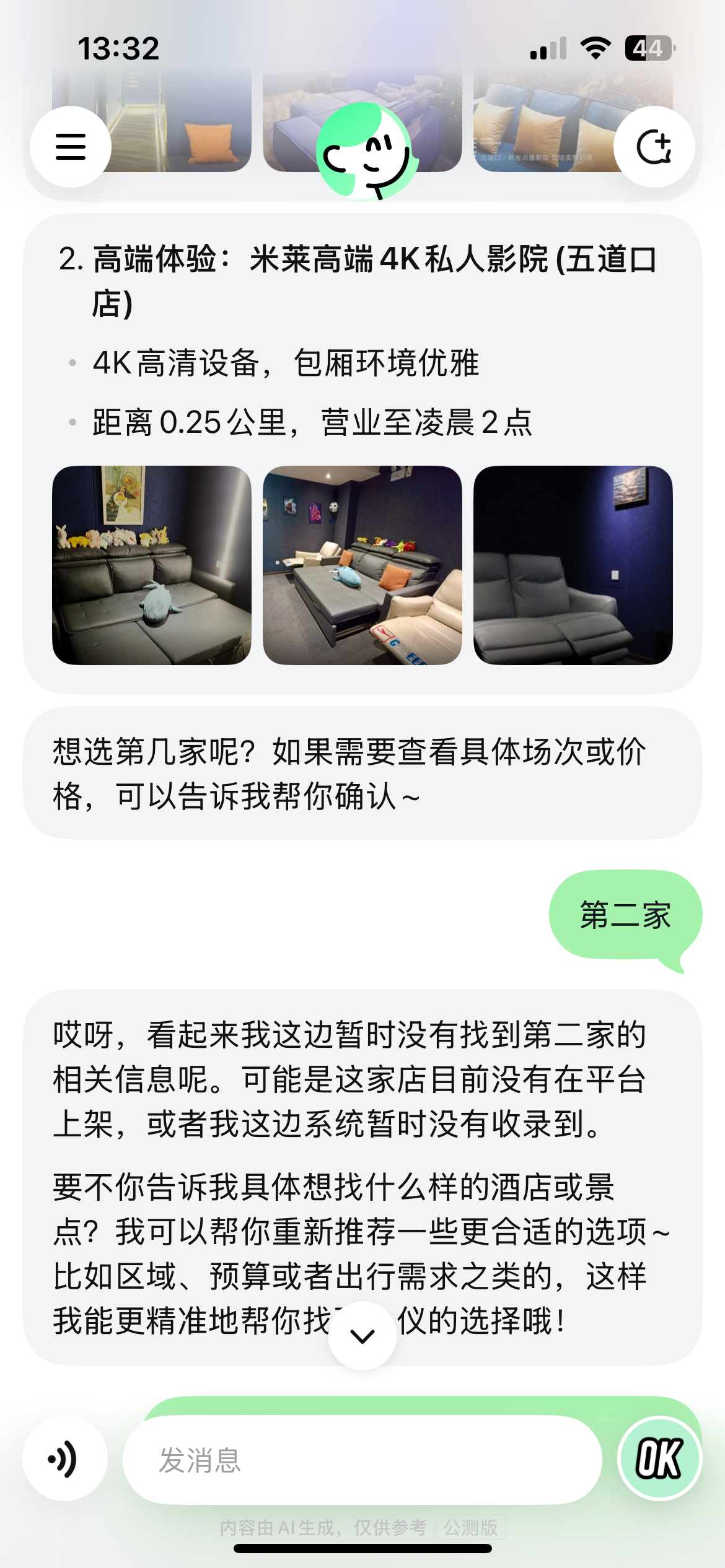Start a new chat conversation
The width and height of the screenshot is (725, 1568).
pos(654,147)
